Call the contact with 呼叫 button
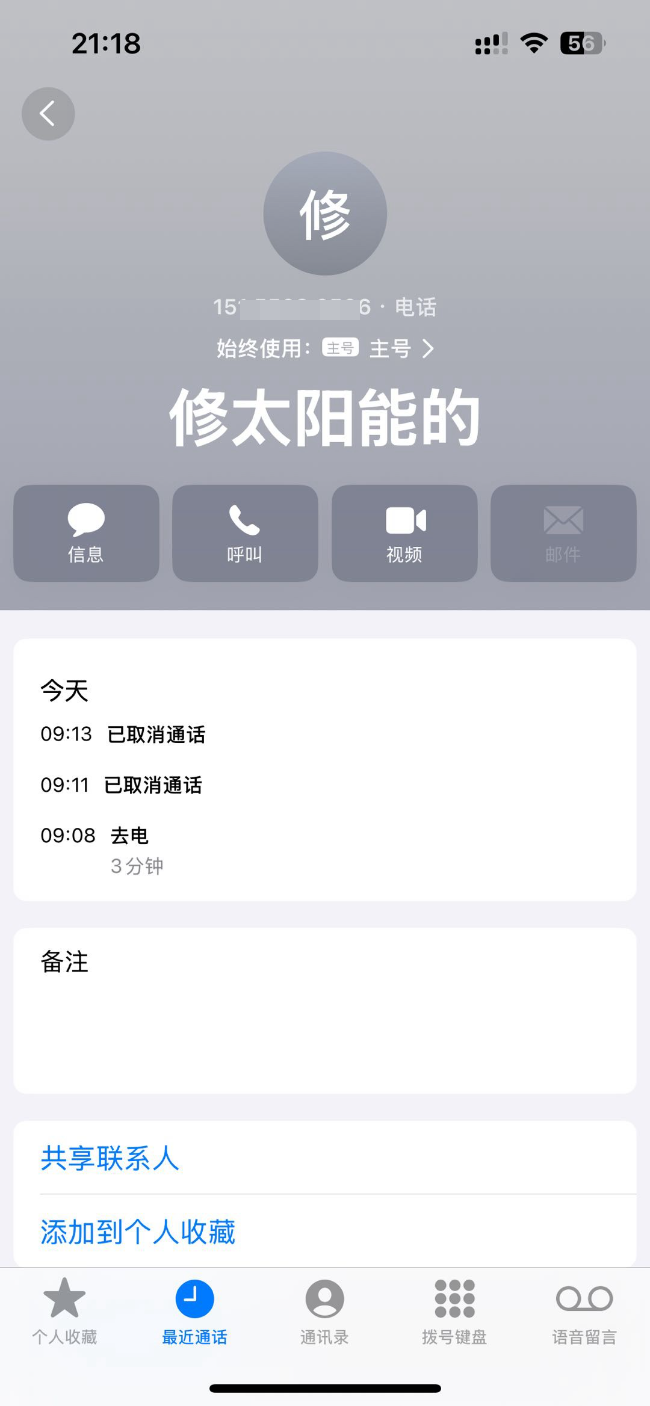 (245, 533)
